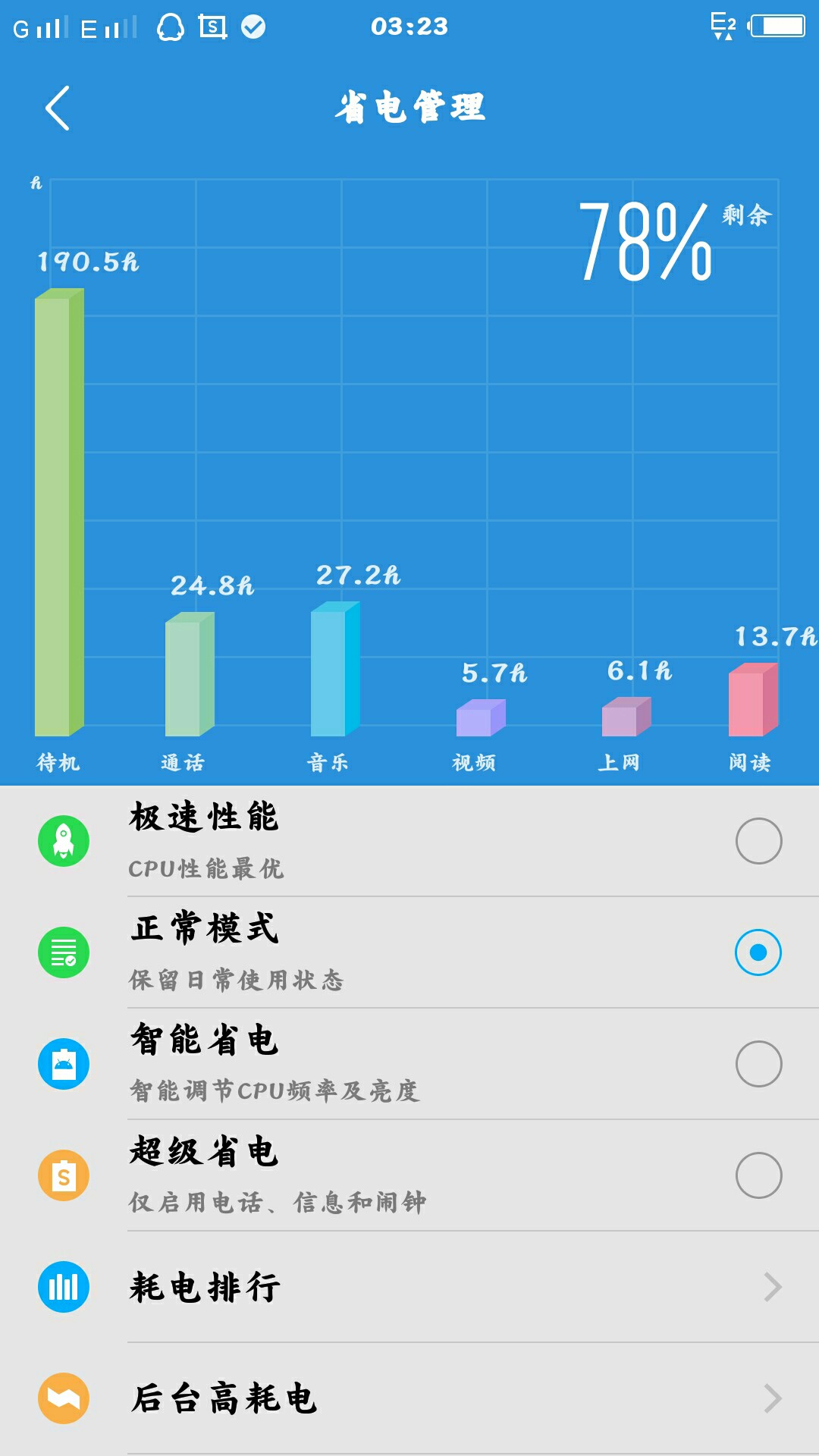Select the 智能省电 radio button

point(758,1062)
